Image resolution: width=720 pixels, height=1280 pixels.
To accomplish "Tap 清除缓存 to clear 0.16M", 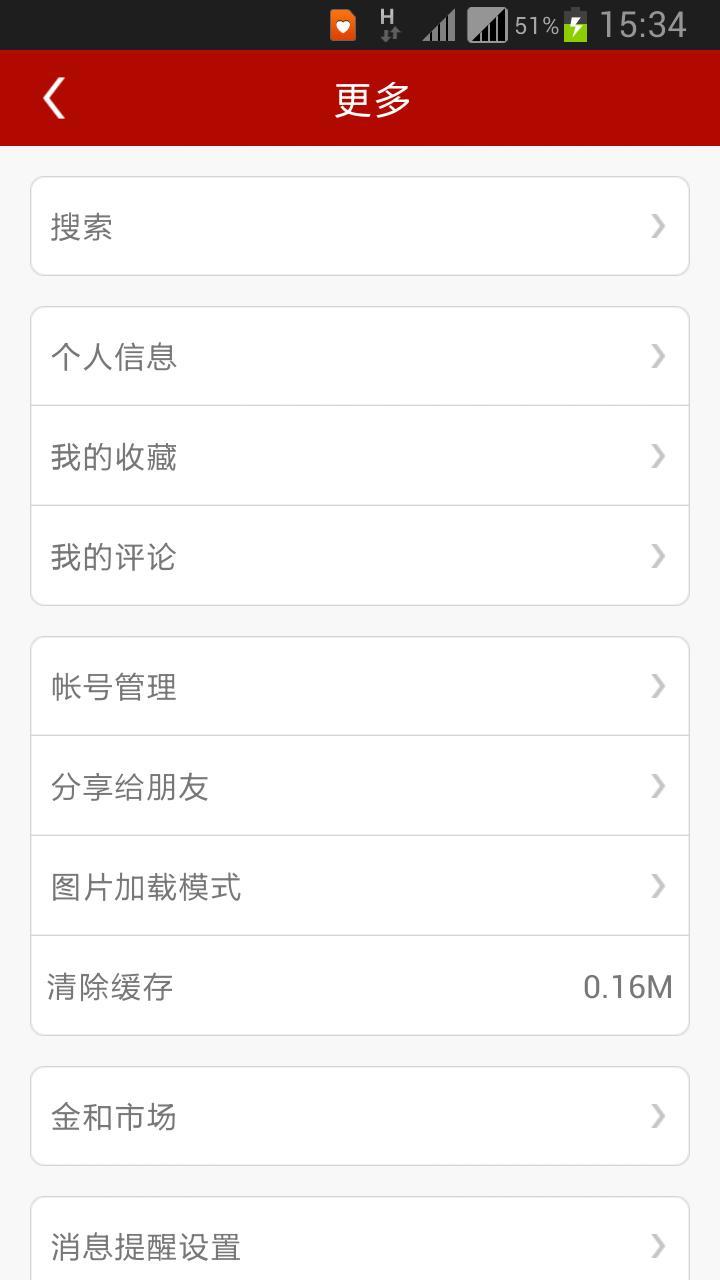I will pyautogui.click(x=360, y=986).
